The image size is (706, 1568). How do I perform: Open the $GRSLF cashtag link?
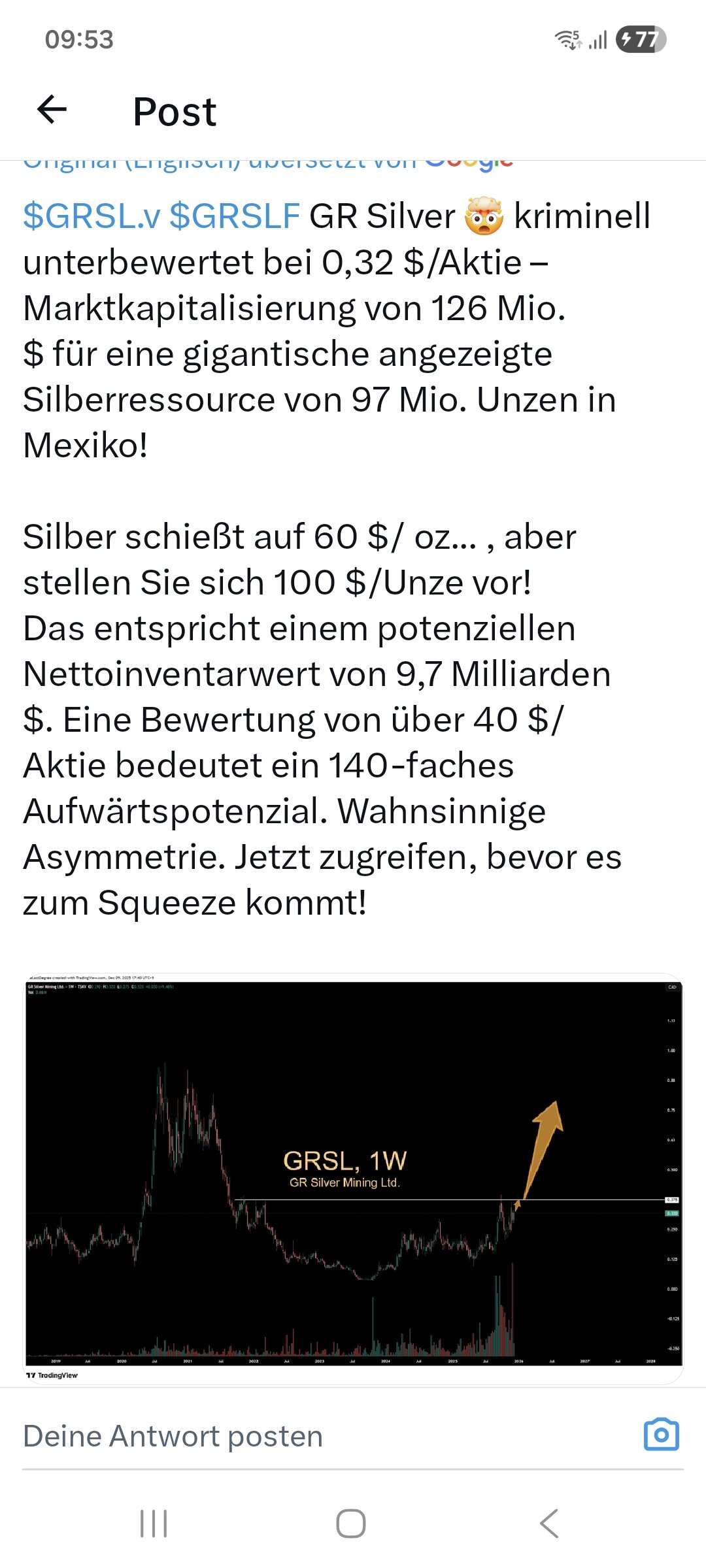pos(234,216)
